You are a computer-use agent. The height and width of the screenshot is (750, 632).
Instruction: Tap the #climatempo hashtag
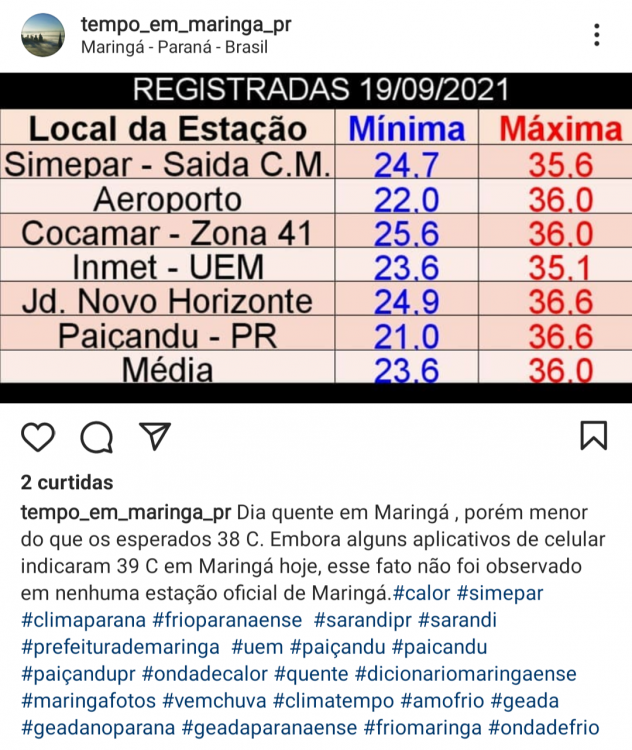330,701
